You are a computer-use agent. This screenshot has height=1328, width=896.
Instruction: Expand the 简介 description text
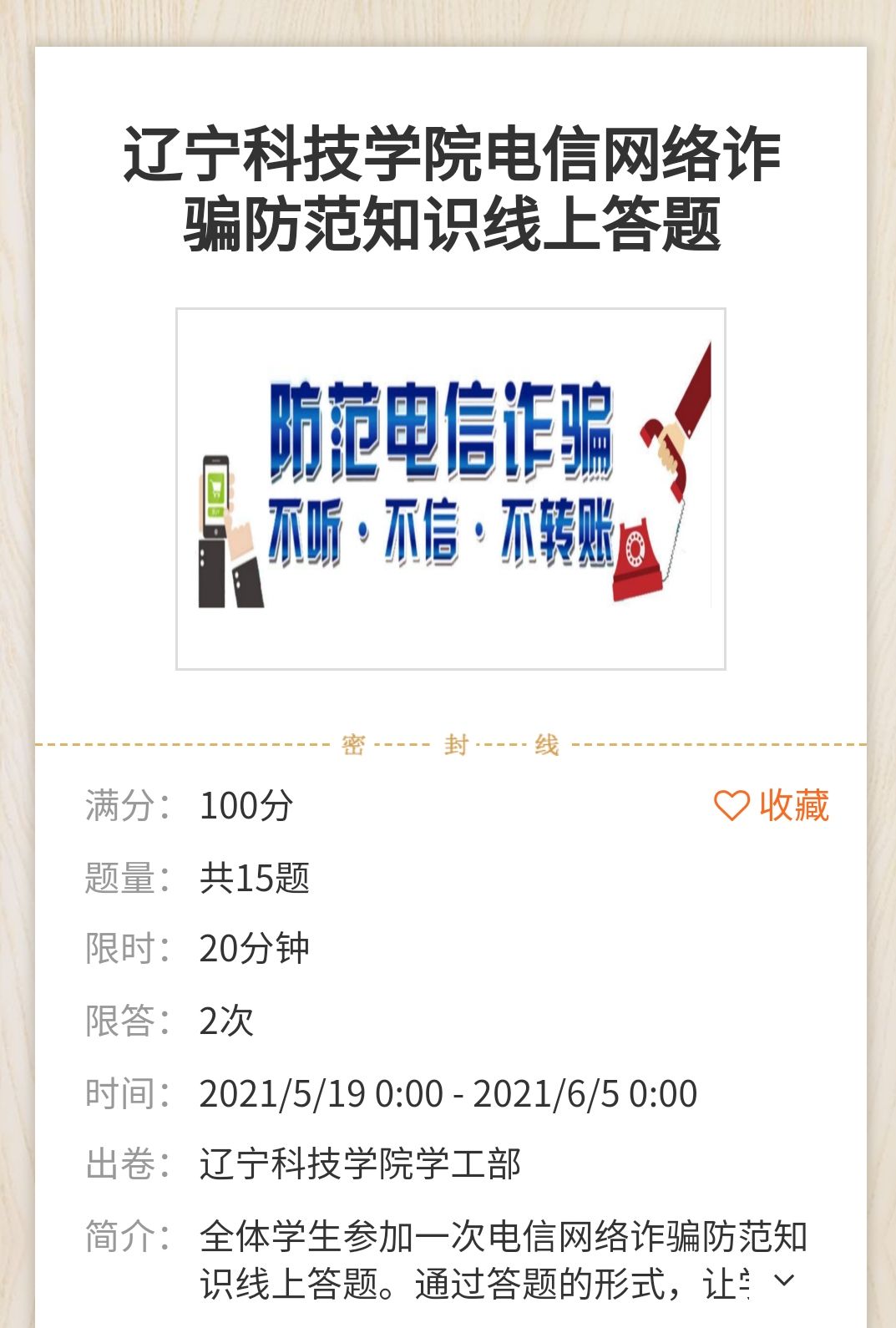tap(784, 1280)
